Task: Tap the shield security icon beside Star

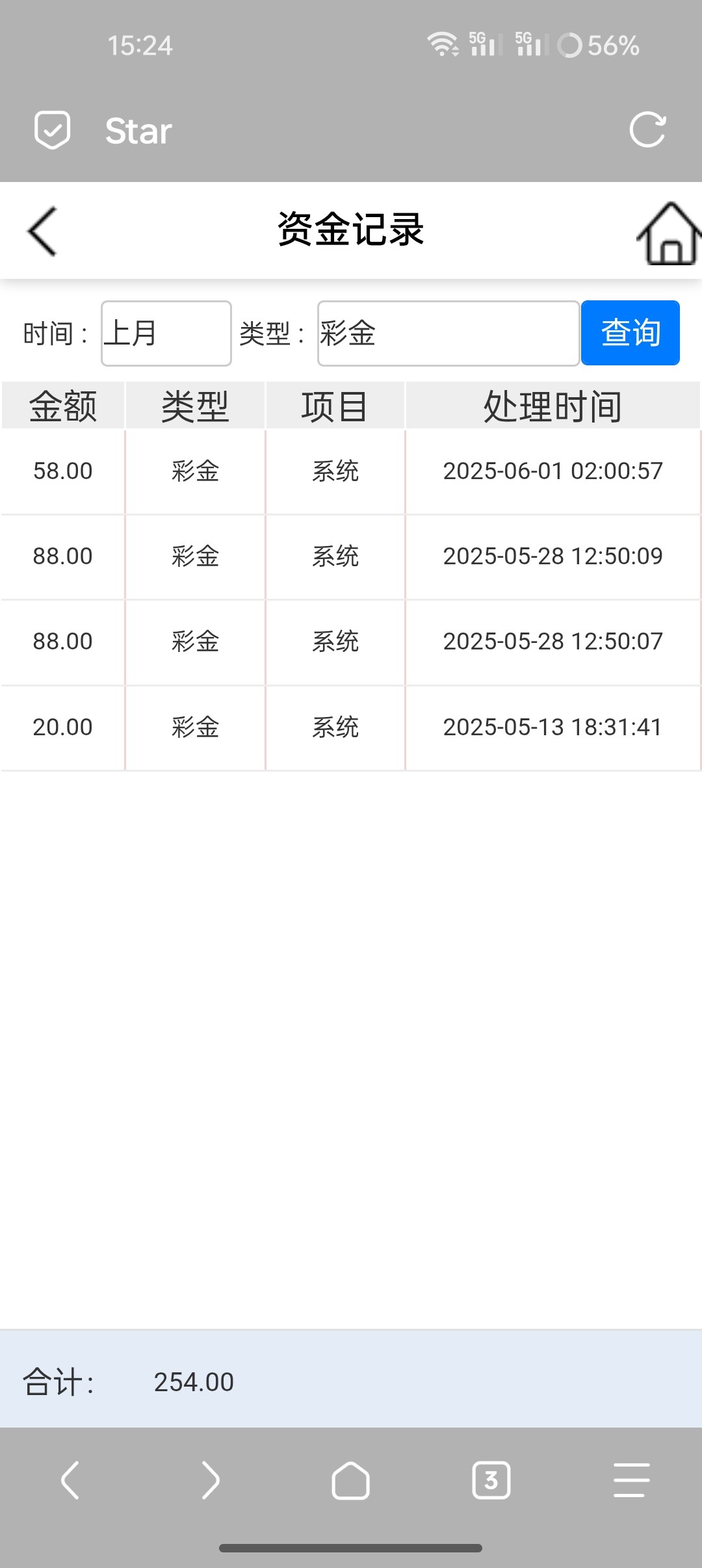Action: pos(53,130)
